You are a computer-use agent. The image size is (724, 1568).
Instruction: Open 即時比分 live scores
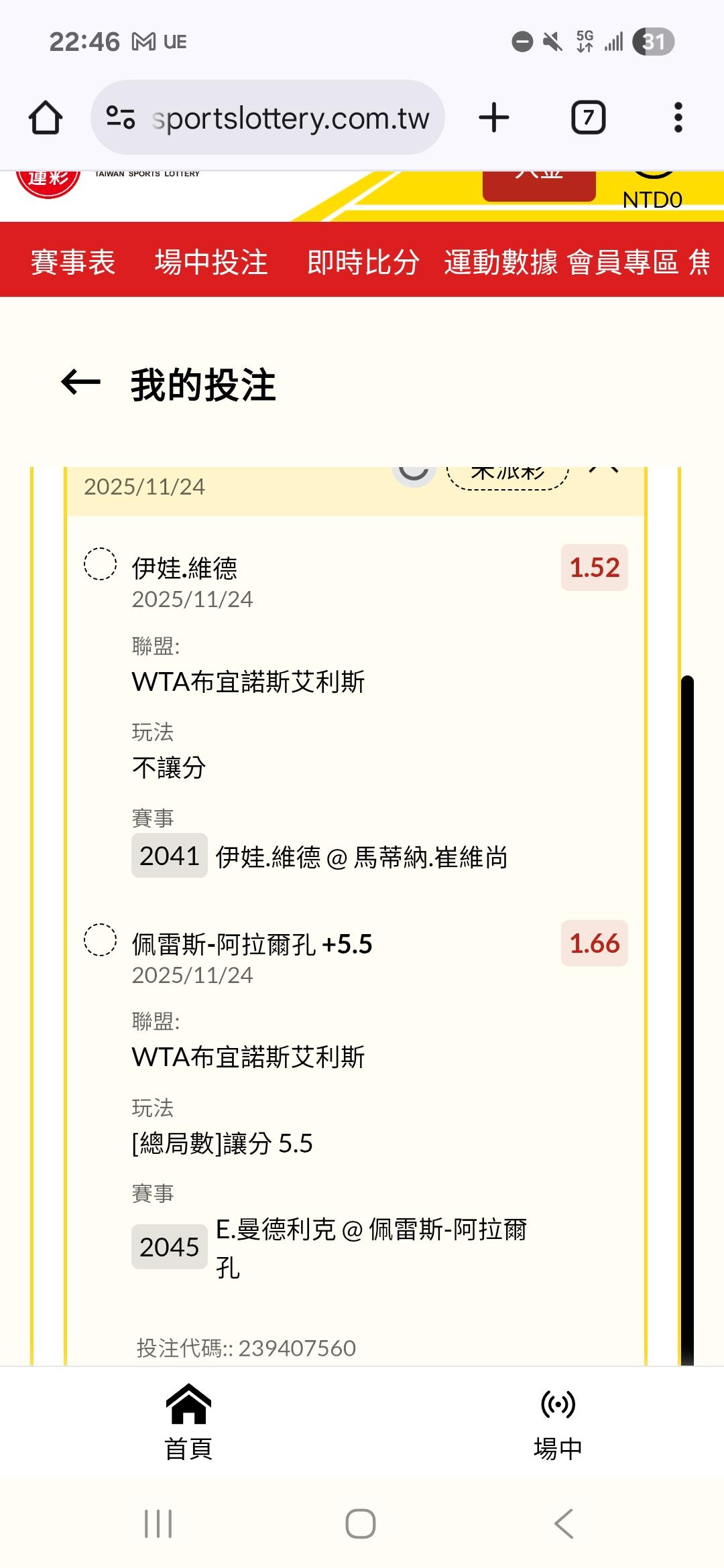[x=363, y=261]
